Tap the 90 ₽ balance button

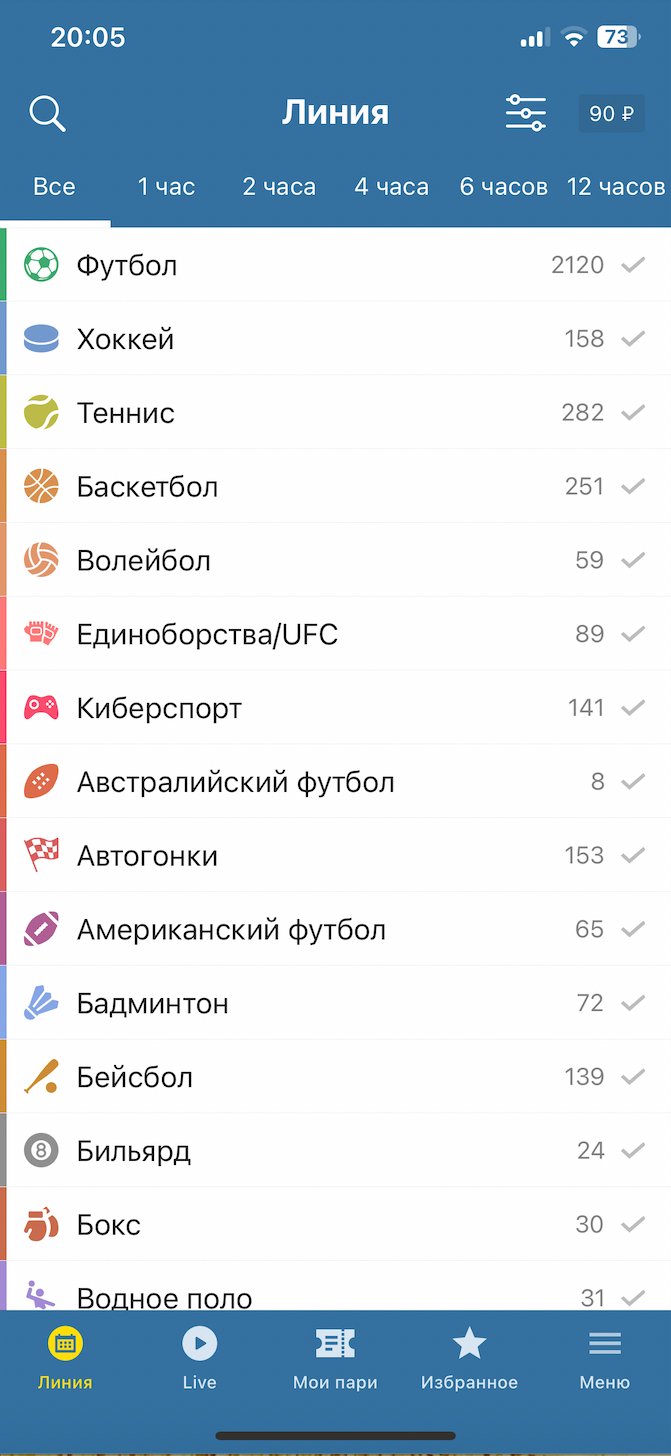(x=611, y=114)
